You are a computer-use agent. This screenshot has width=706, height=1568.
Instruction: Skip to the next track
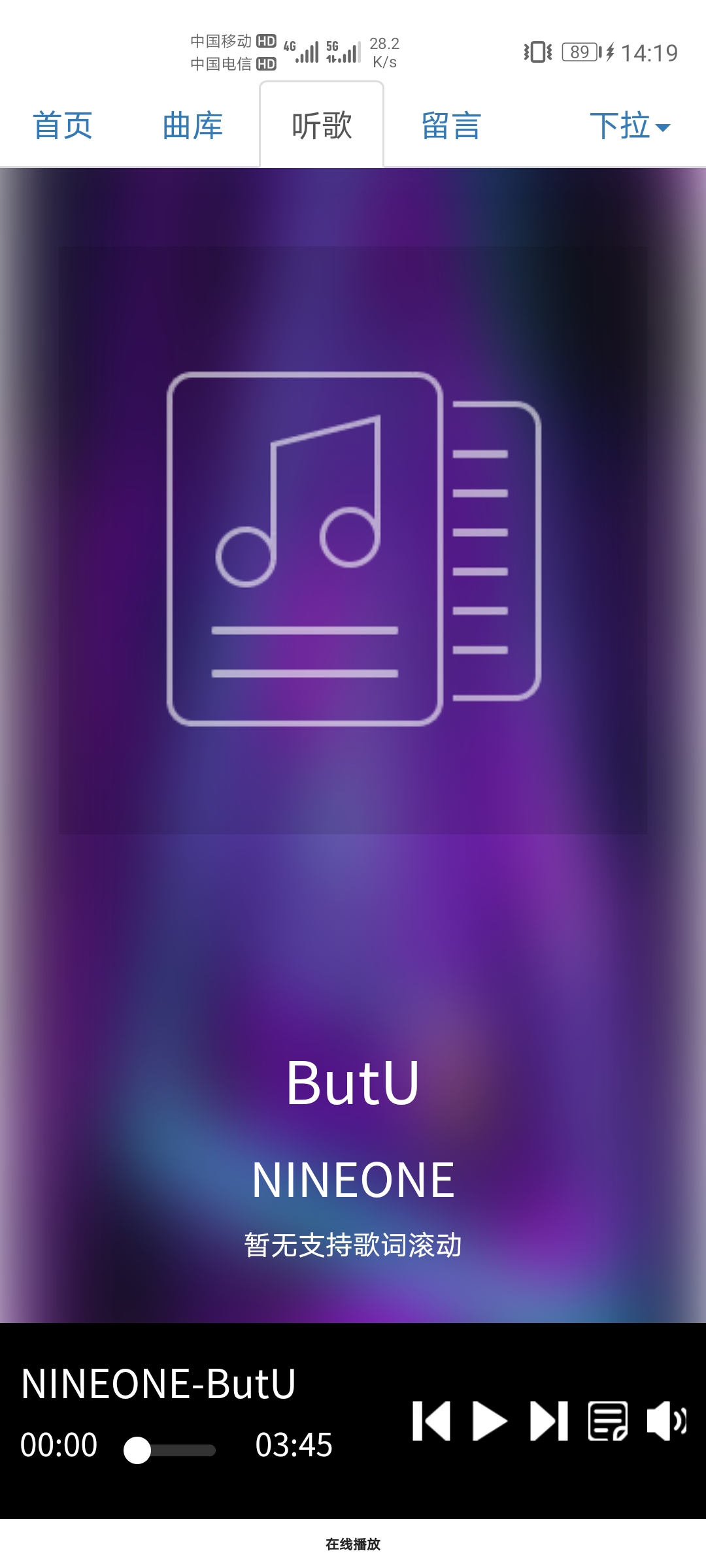point(548,1421)
